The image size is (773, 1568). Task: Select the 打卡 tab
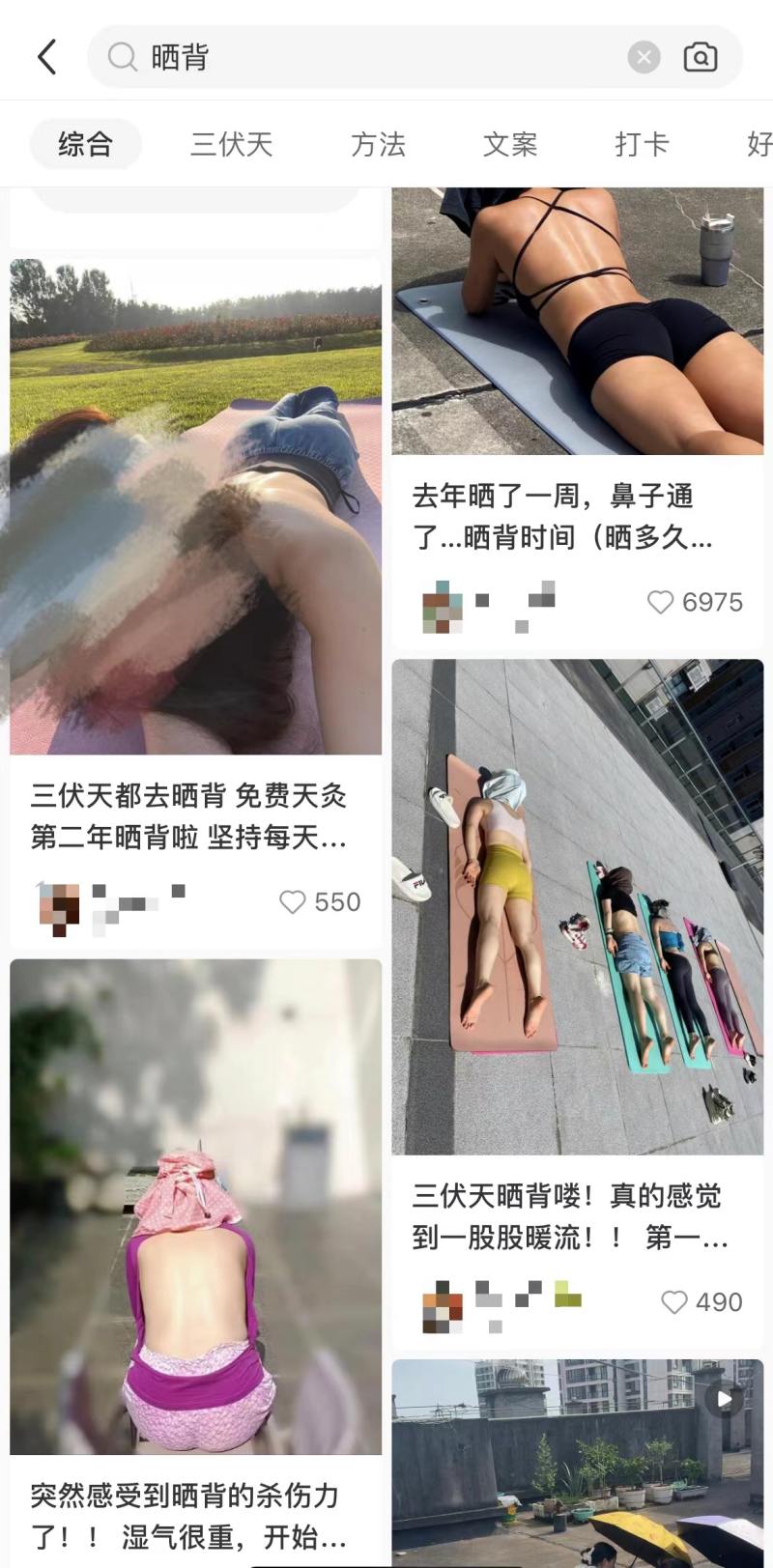pyautogui.click(x=642, y=145)
